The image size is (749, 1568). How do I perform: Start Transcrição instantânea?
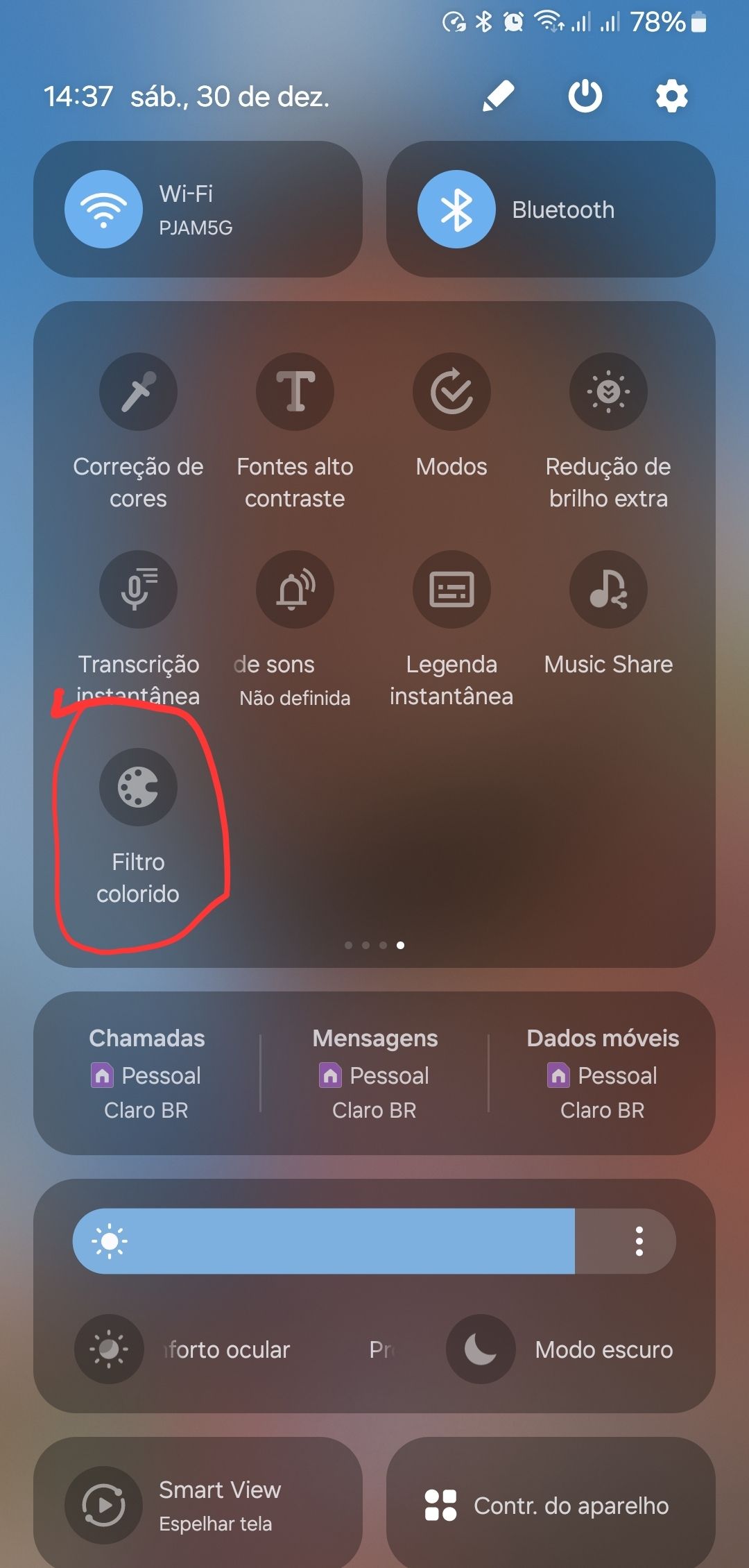click(138, 590)
